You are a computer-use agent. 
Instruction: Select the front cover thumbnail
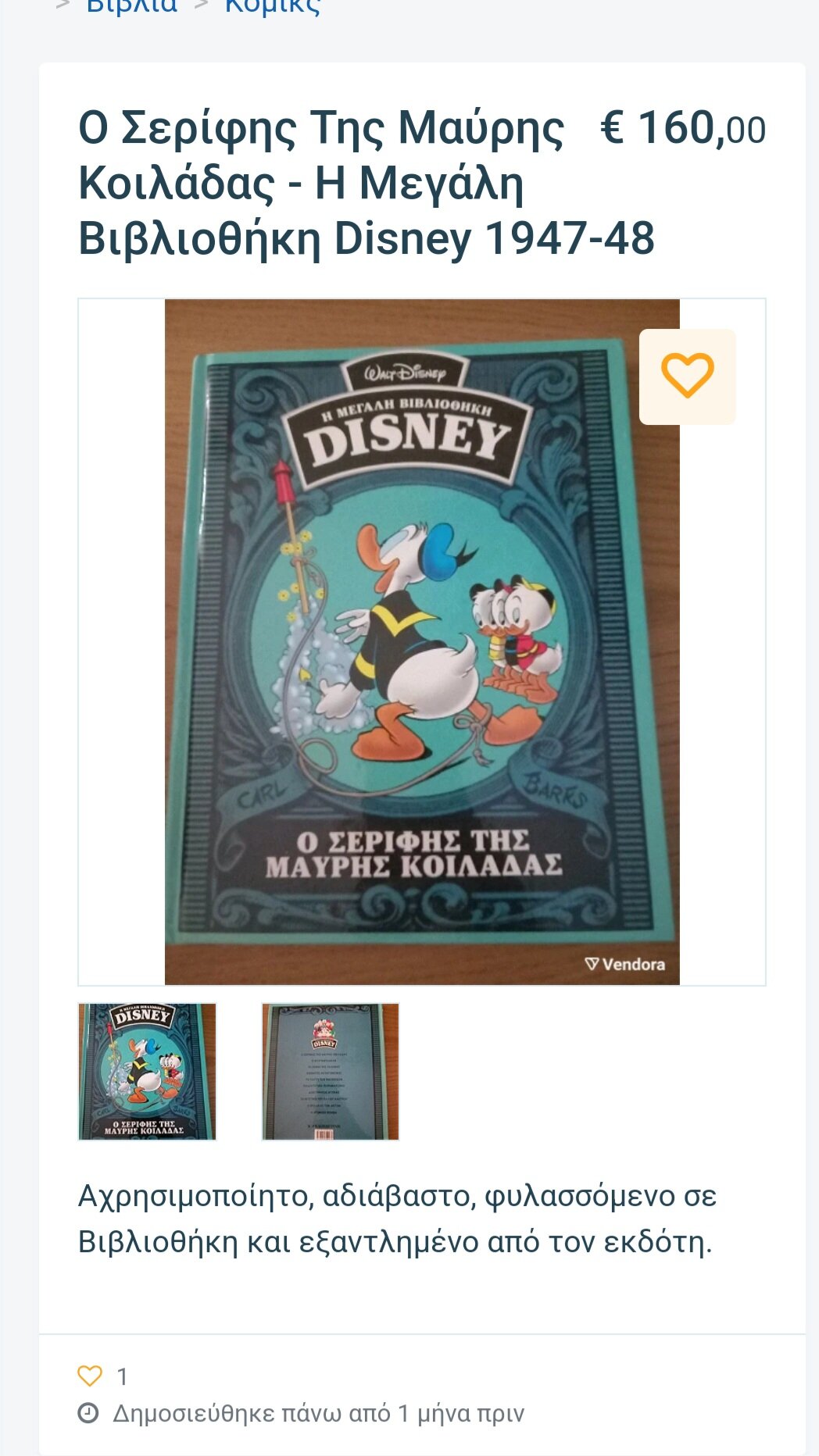pos(147,1072)
